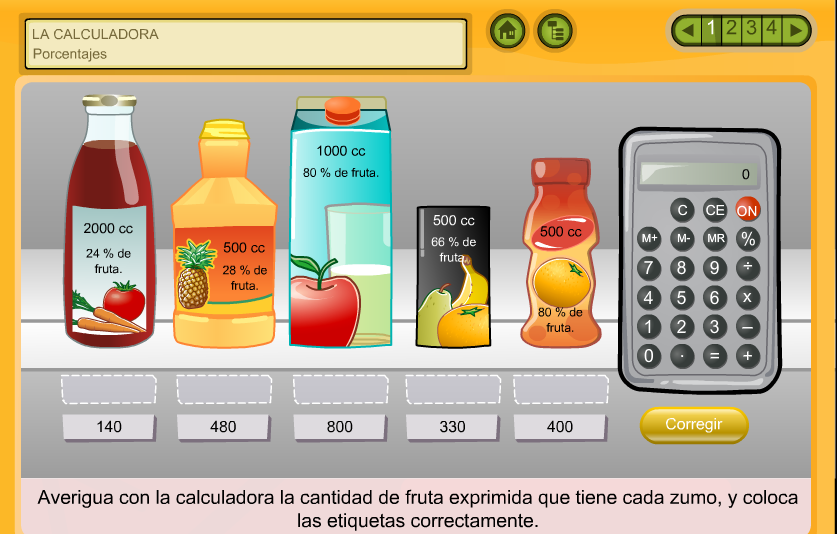Viewport: 837px width, 534px height.
Task: Tap the CE key on calculator
Action: [714, 210]
